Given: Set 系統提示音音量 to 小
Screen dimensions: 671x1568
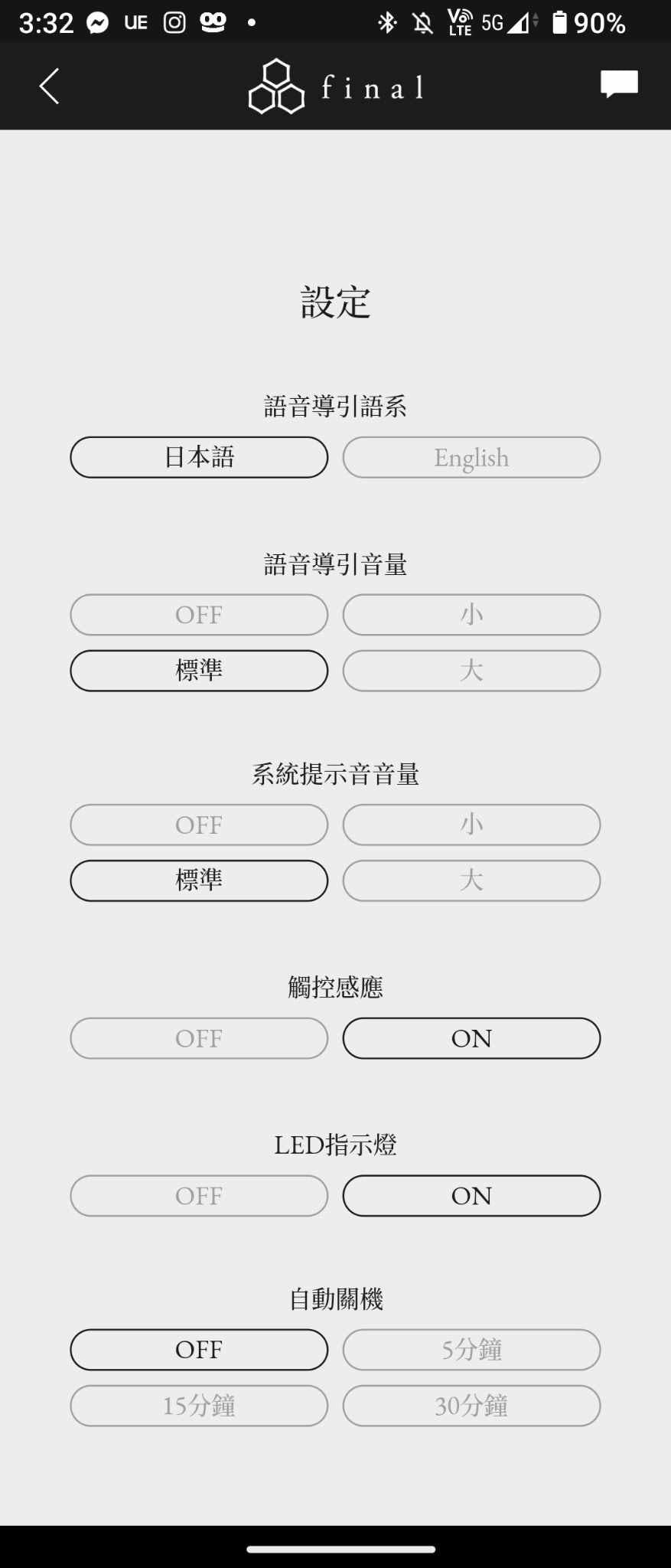Looking at the screenshot, I should coord(471,825).
